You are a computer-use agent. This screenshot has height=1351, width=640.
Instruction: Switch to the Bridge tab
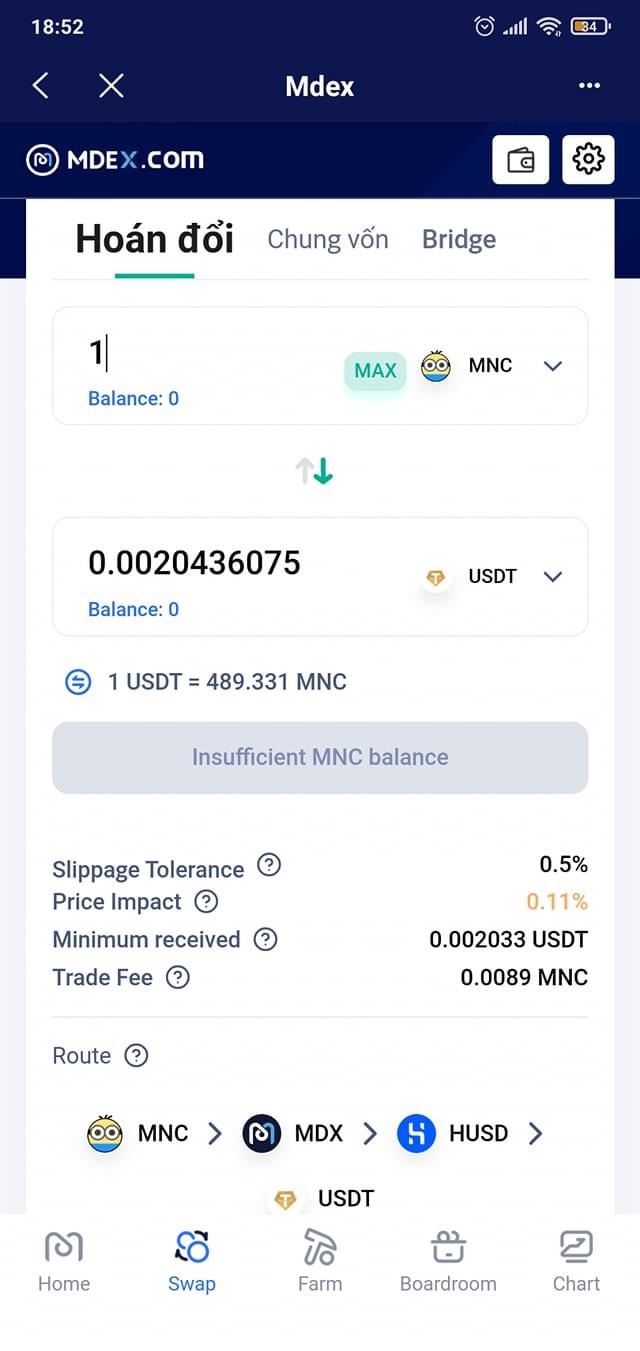(459, 240)
